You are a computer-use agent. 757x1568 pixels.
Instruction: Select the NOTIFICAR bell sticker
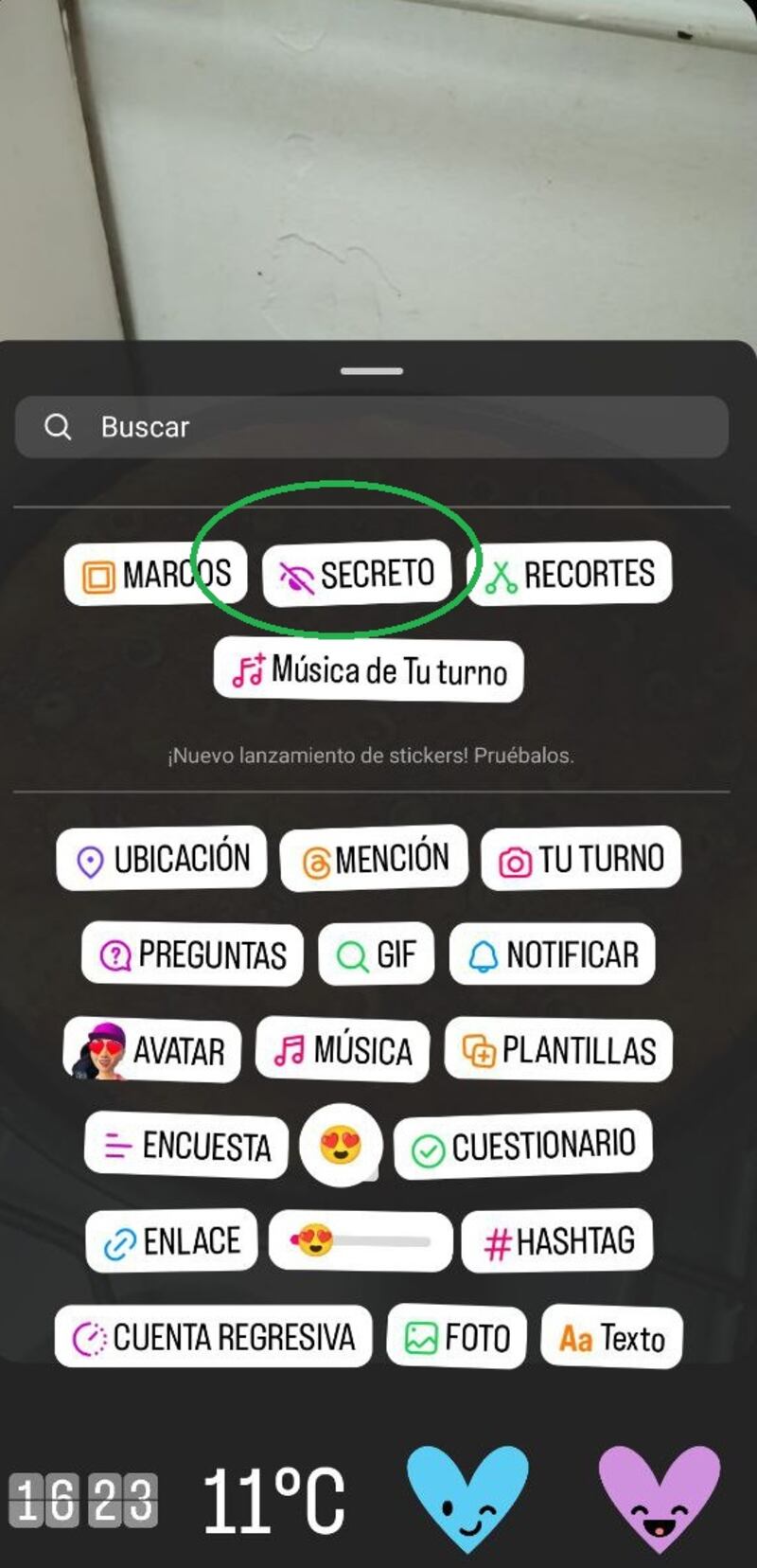[x=553, y=954]
